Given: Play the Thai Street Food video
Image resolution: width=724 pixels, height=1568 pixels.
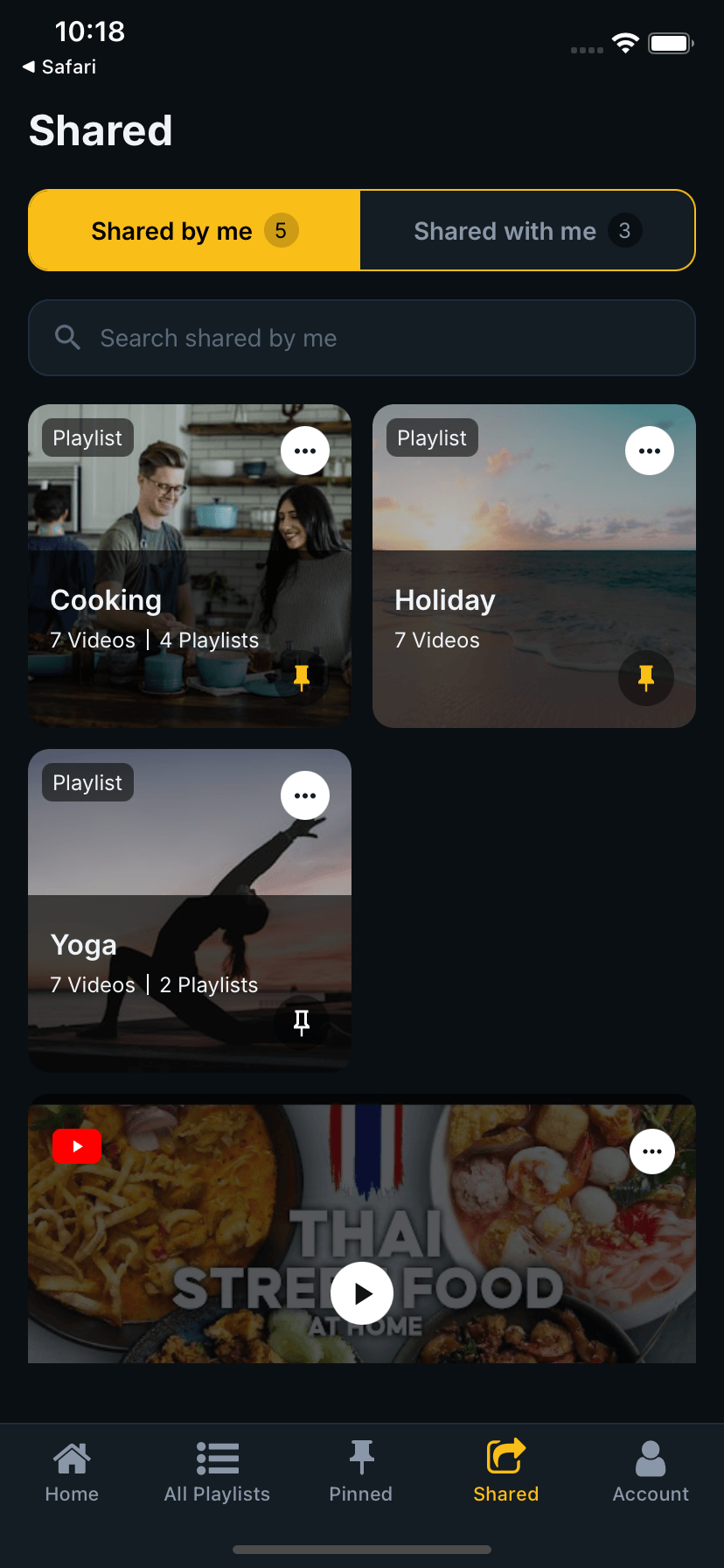Looking at the screenshot, I should point(362,1292).
